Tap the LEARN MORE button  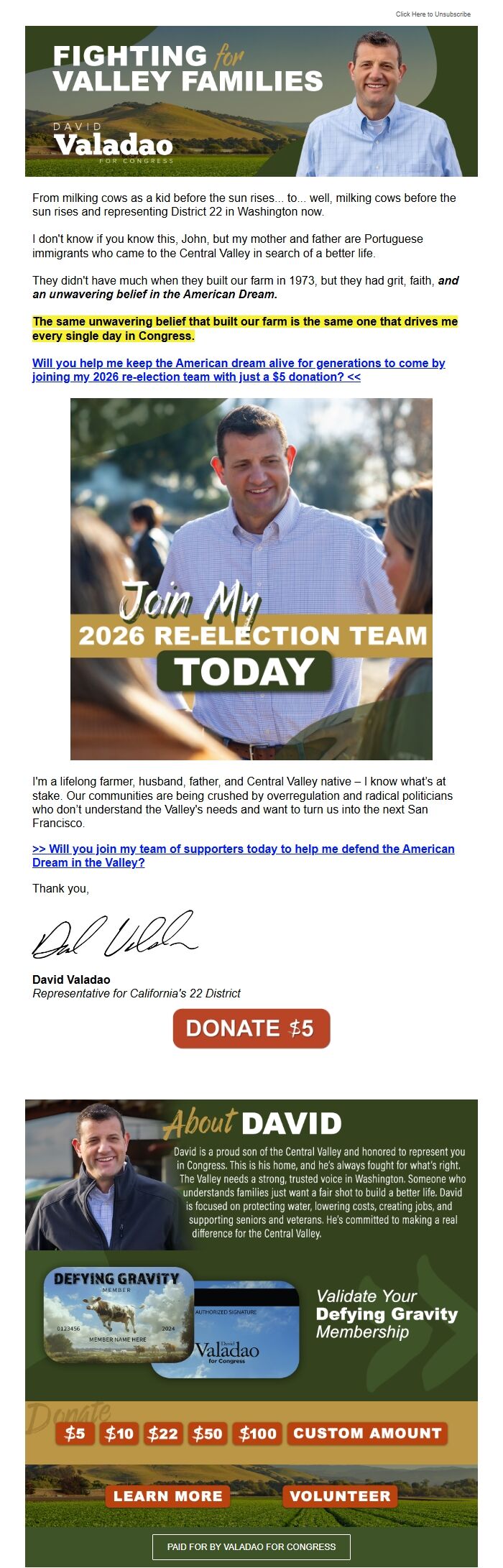pyautogui.click(x=167, y=1496)
